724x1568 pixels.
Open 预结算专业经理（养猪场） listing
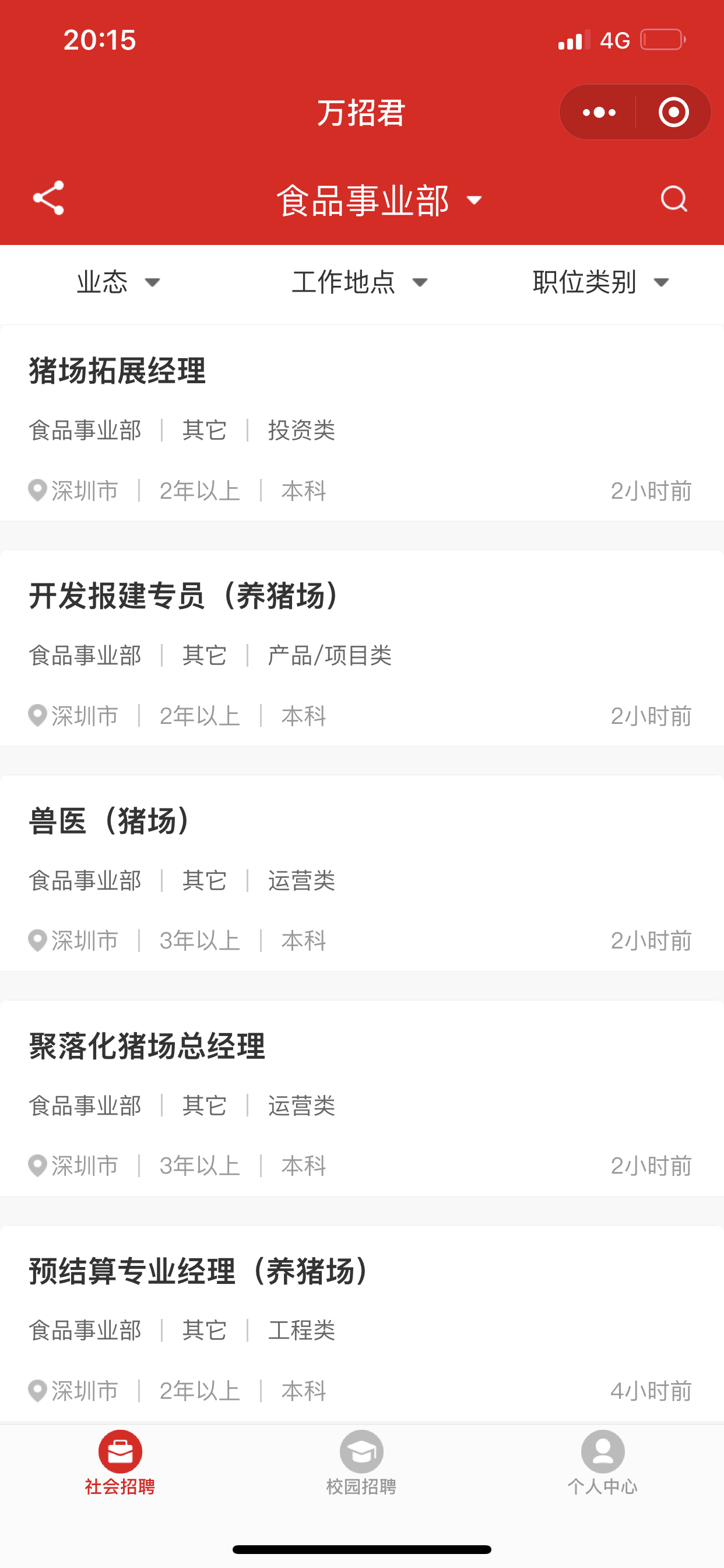[x=198, y=1272]
